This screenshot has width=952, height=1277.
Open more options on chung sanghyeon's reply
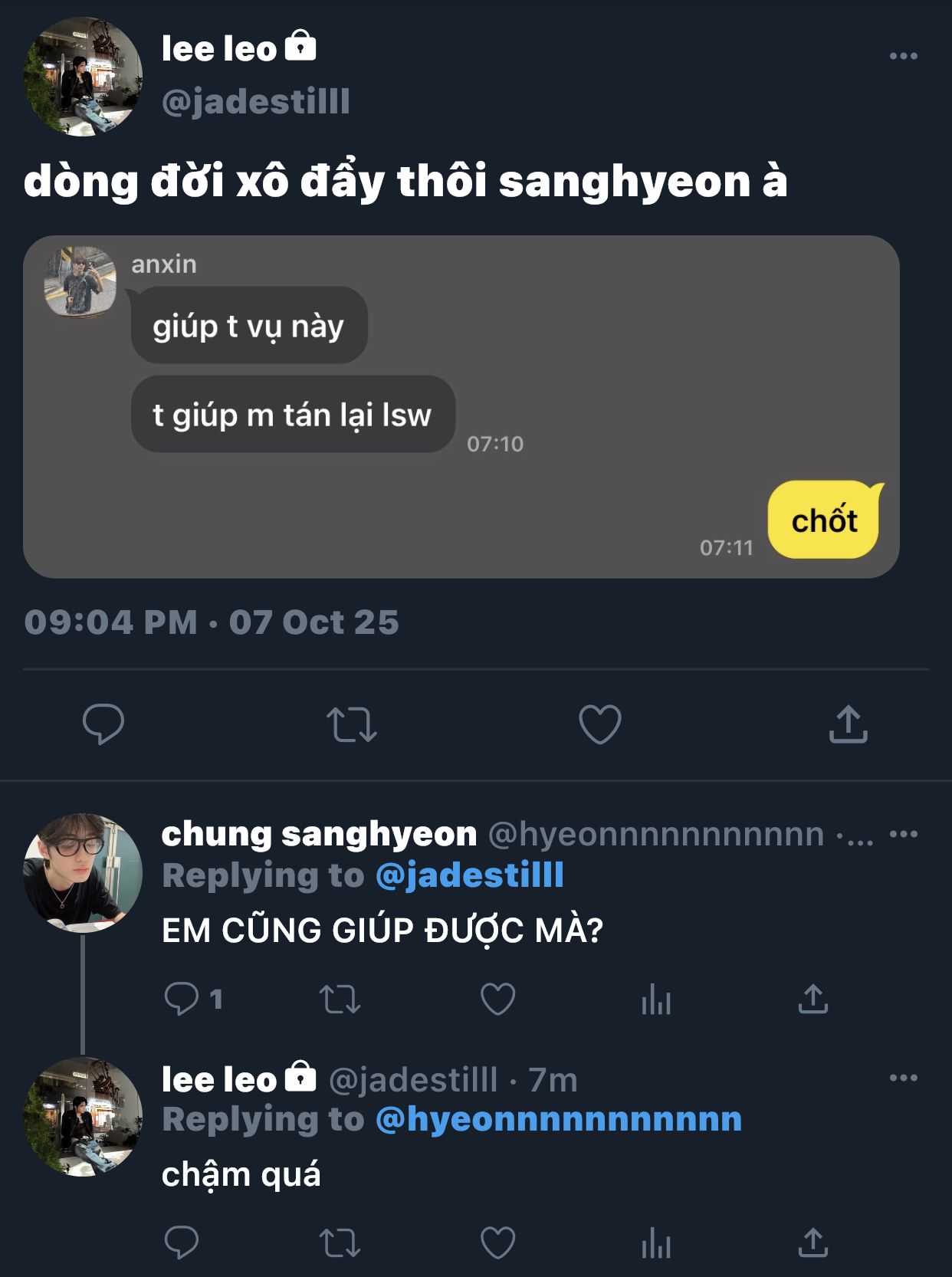[903, 834]
